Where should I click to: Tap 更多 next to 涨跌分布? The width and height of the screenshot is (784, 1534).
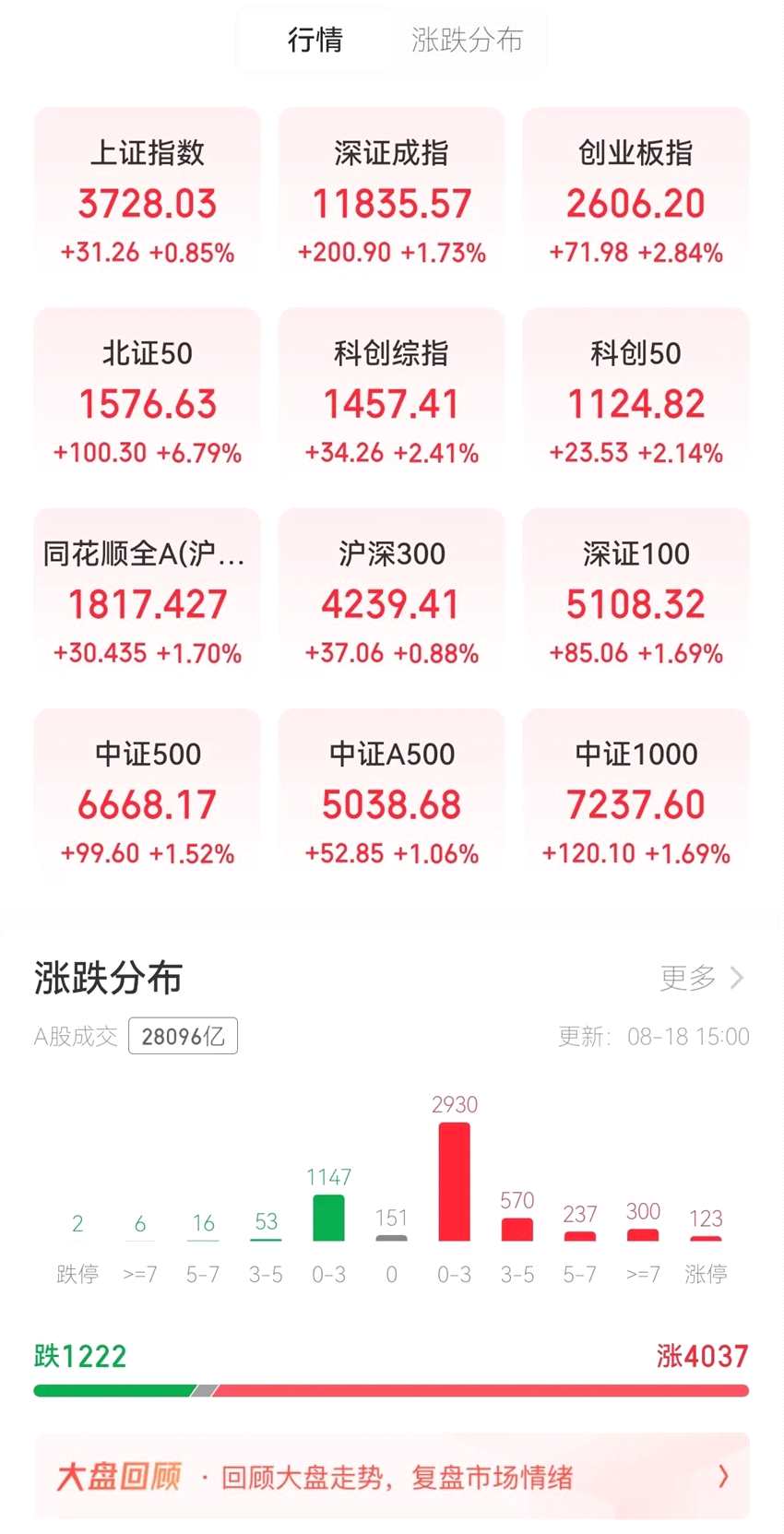[701, 978]
